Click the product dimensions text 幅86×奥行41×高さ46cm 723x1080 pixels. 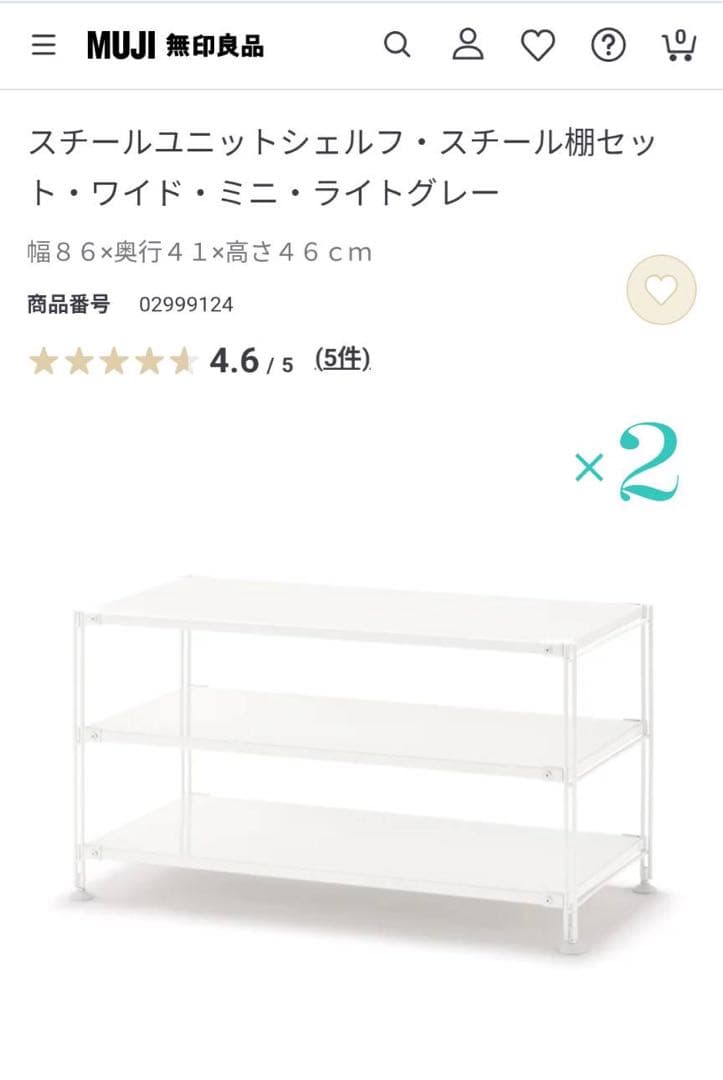coord(198,253)
